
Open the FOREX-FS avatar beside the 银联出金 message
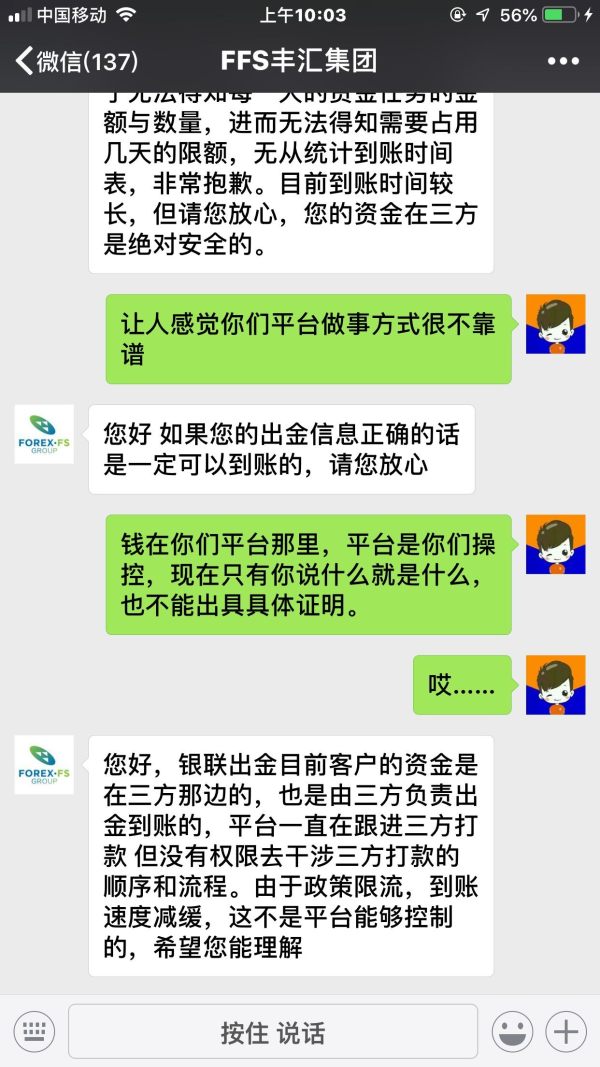pyautogui.click(x=44, y=765)
